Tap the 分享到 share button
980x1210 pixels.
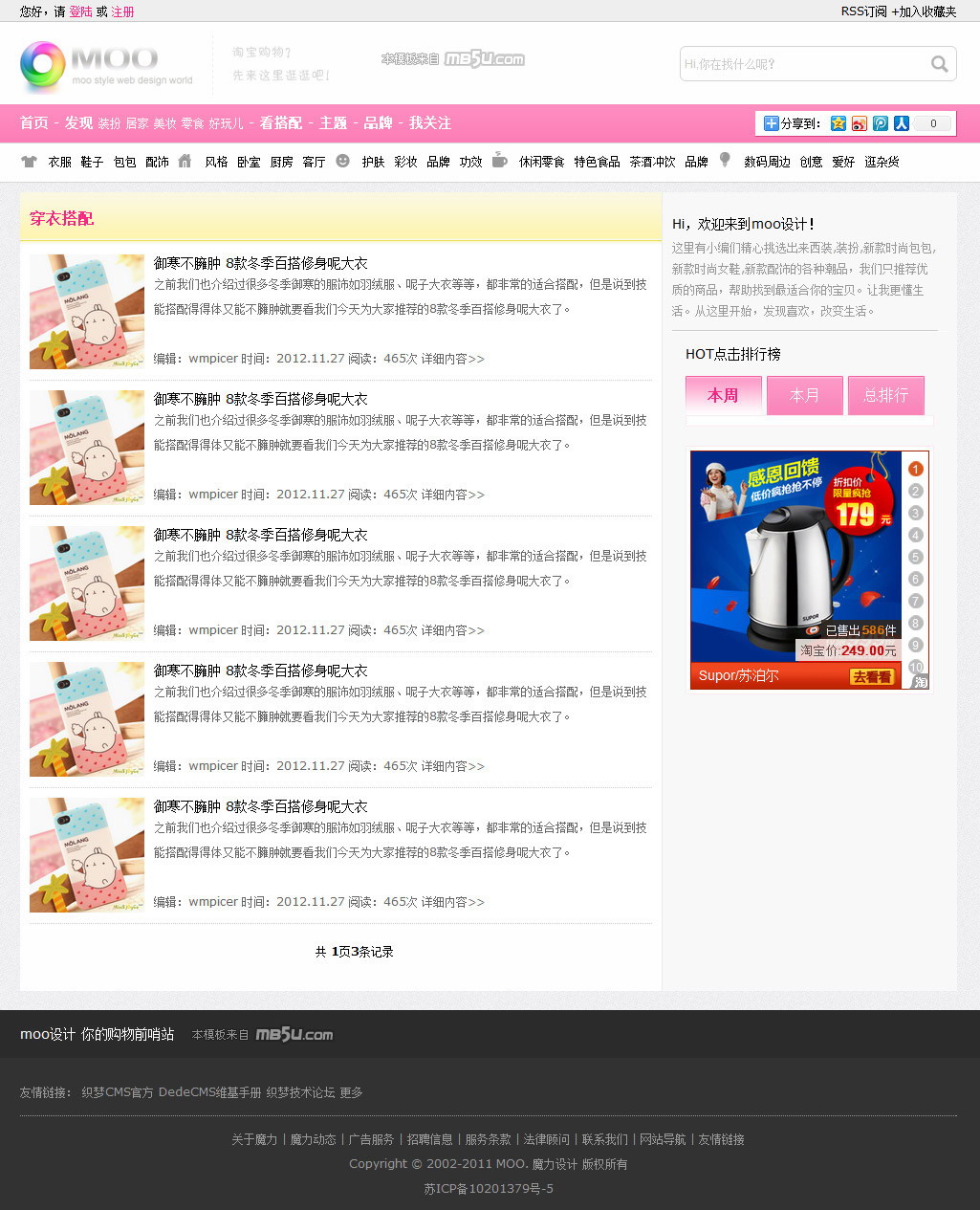coord(792,123)
